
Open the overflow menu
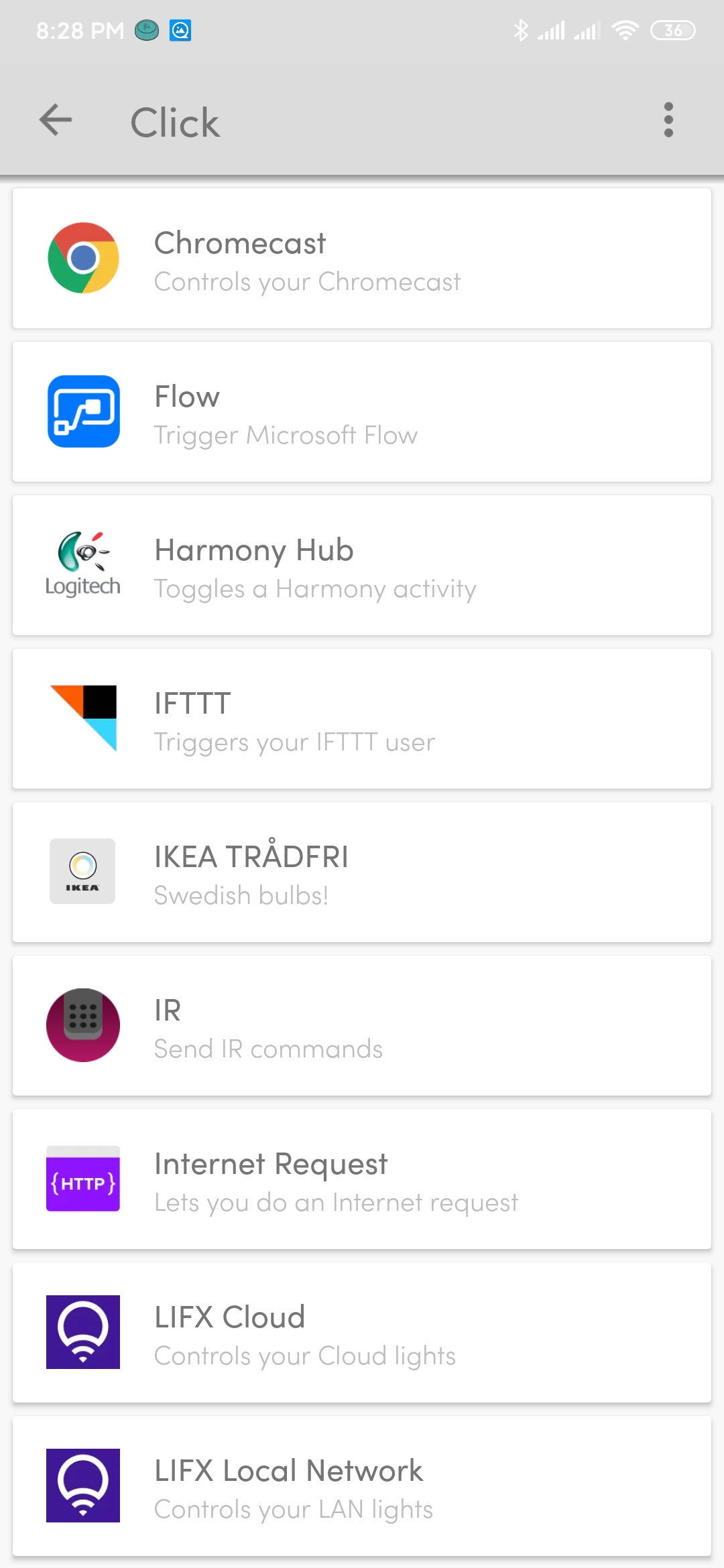pos(668,121)
